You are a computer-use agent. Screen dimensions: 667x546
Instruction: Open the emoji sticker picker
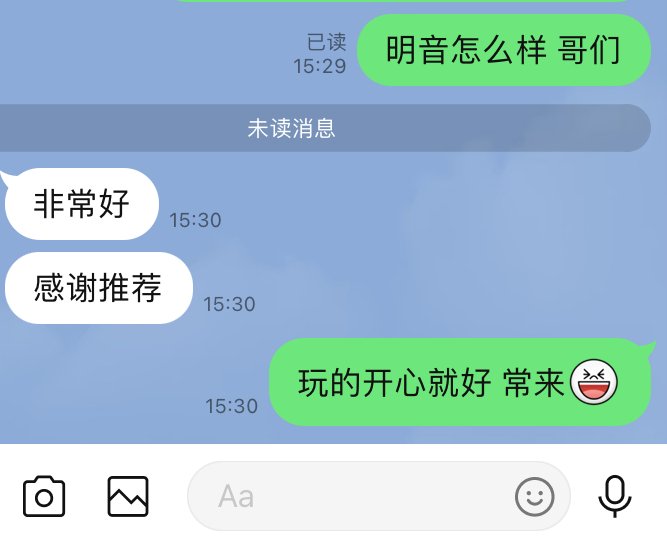click(535, 496)
